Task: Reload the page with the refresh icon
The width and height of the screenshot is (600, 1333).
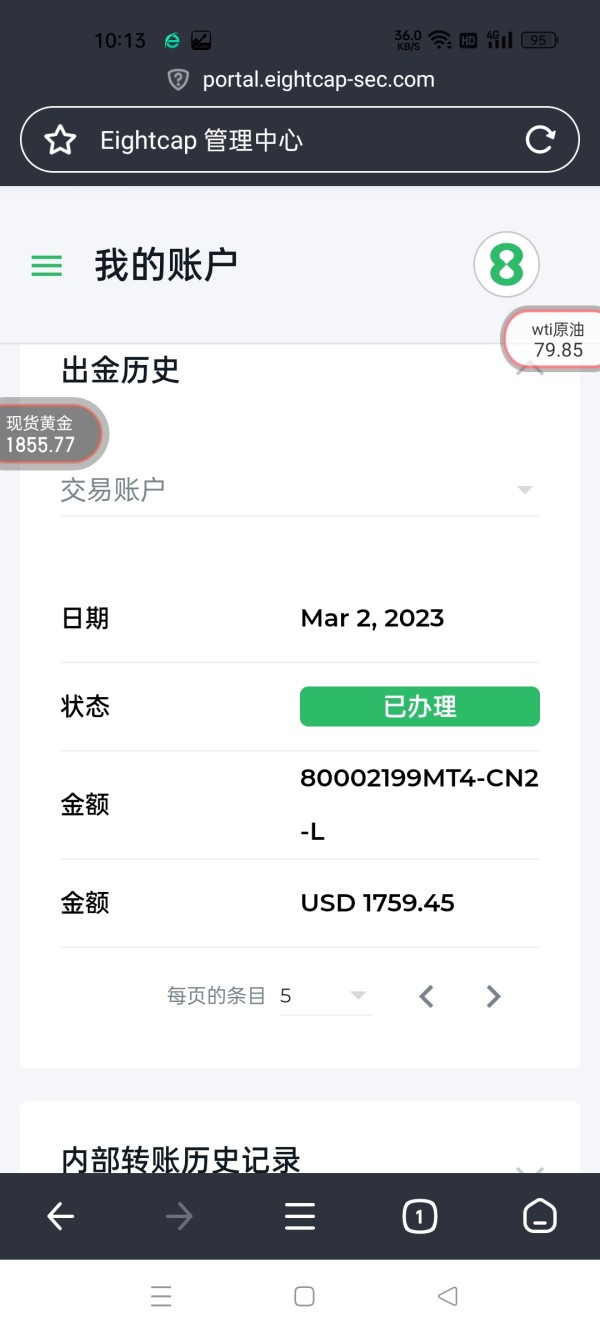Action: pyautogui.click(x=540, y=140)
